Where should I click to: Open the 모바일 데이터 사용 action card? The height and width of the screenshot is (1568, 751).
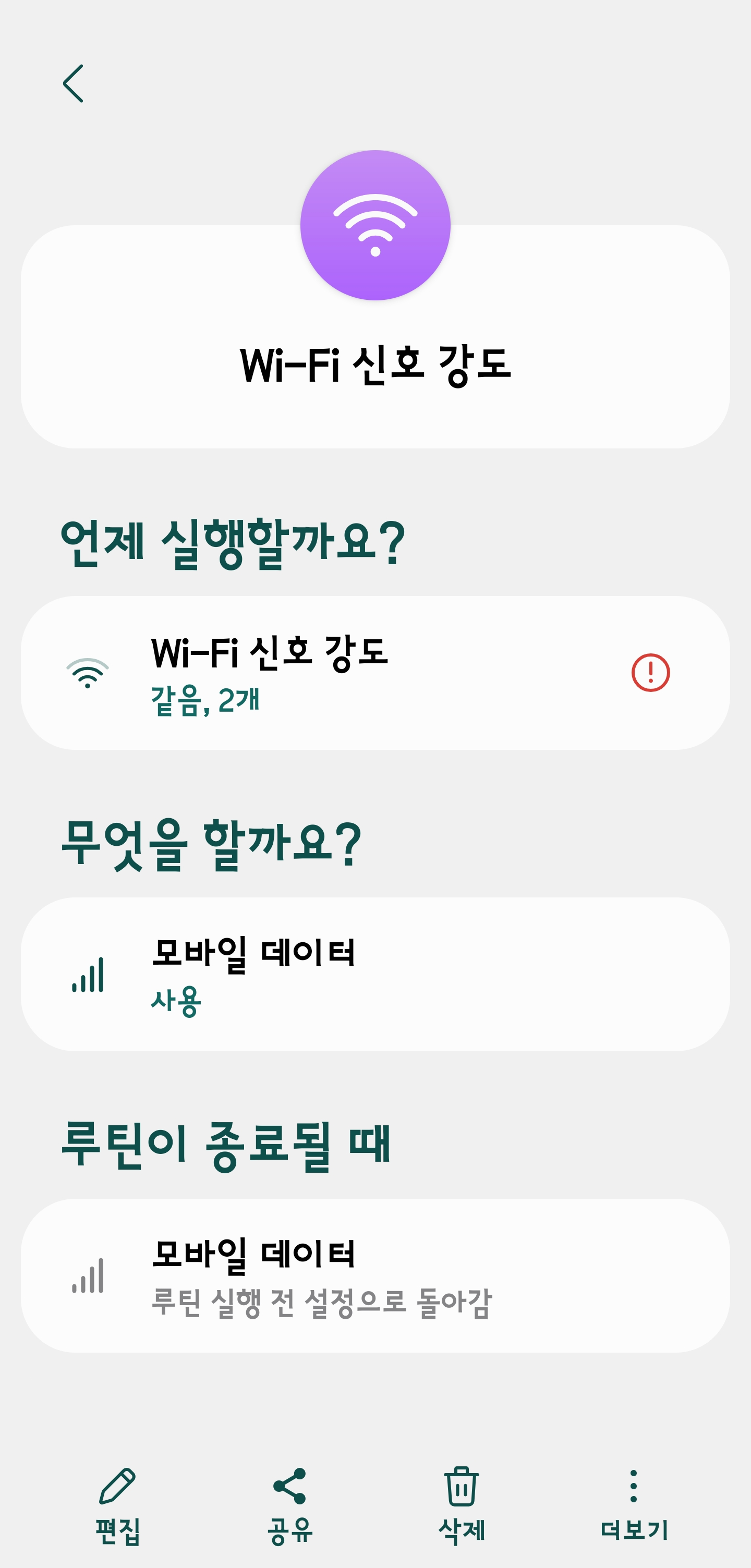375,974
